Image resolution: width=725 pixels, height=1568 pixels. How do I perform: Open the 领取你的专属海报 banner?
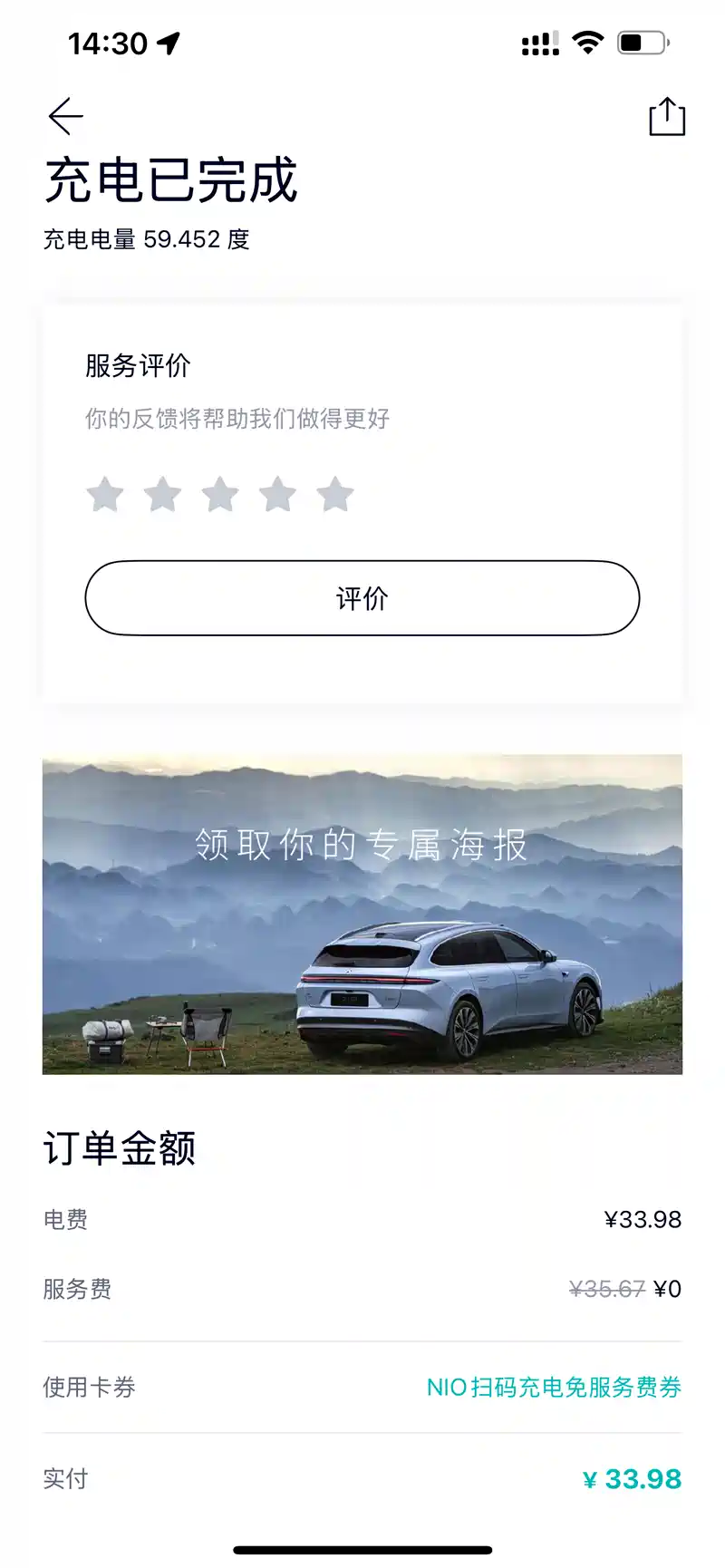point(362,914)
